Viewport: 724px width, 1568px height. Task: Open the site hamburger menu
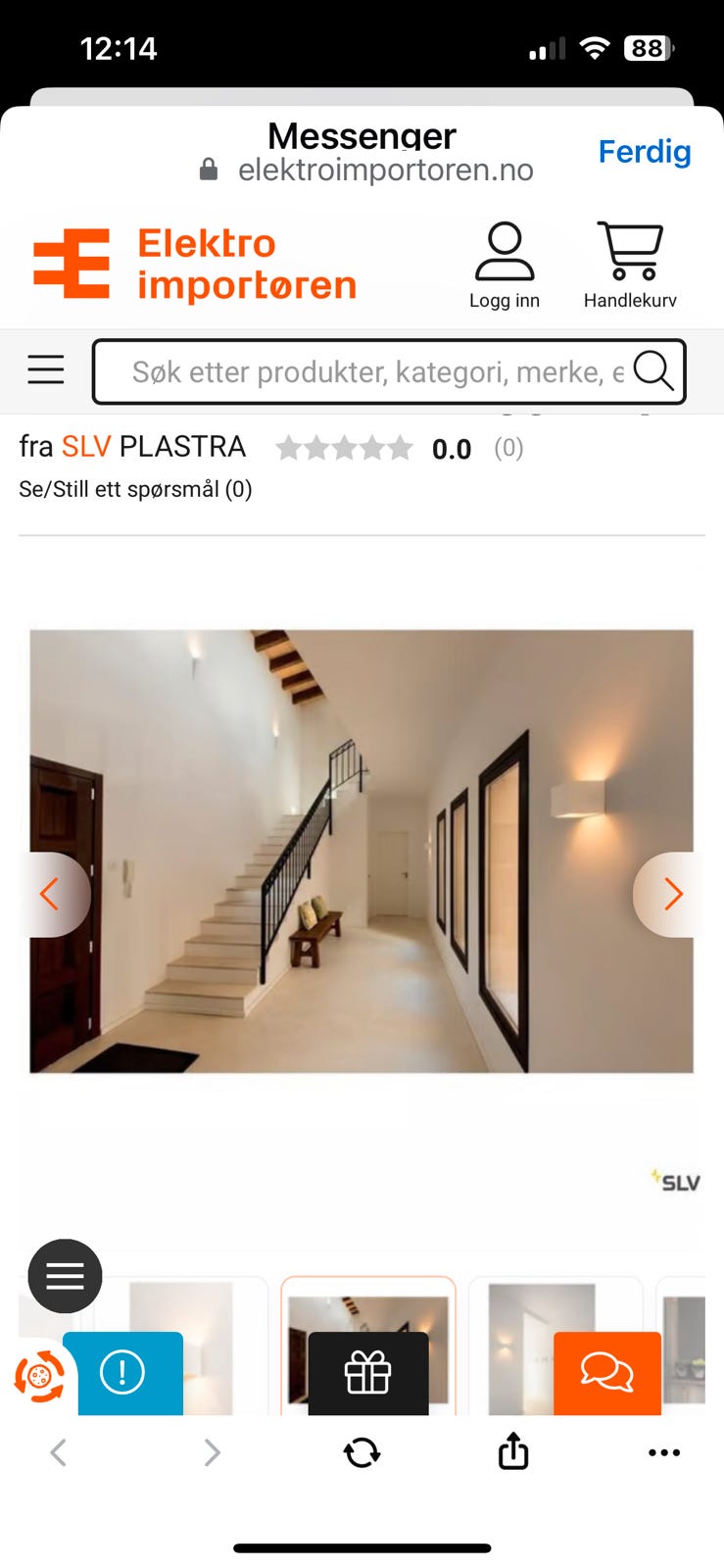pyautogui.click(x=45, y=369)
